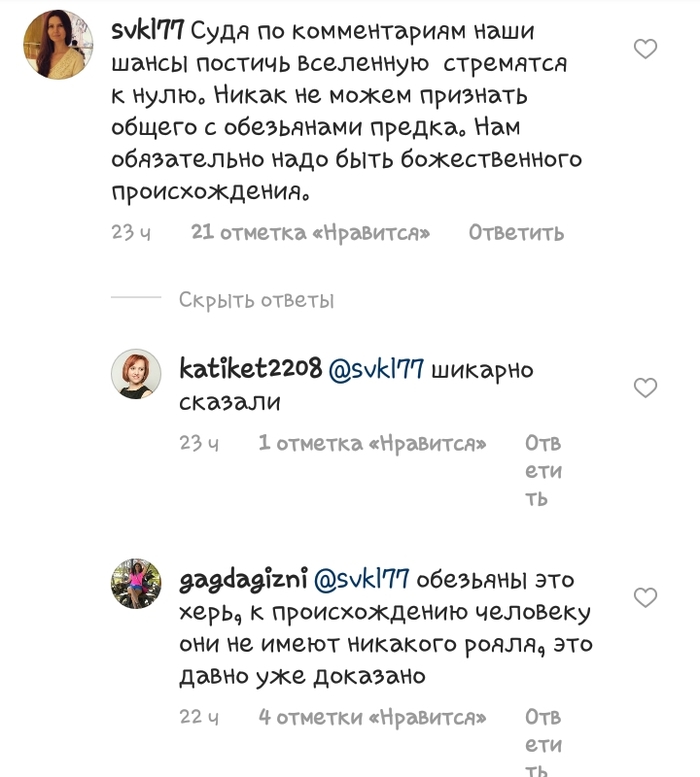View the 21 likes on svkl77's comment
This screenshot has height=777, width=700.
[x=310, y=233]
